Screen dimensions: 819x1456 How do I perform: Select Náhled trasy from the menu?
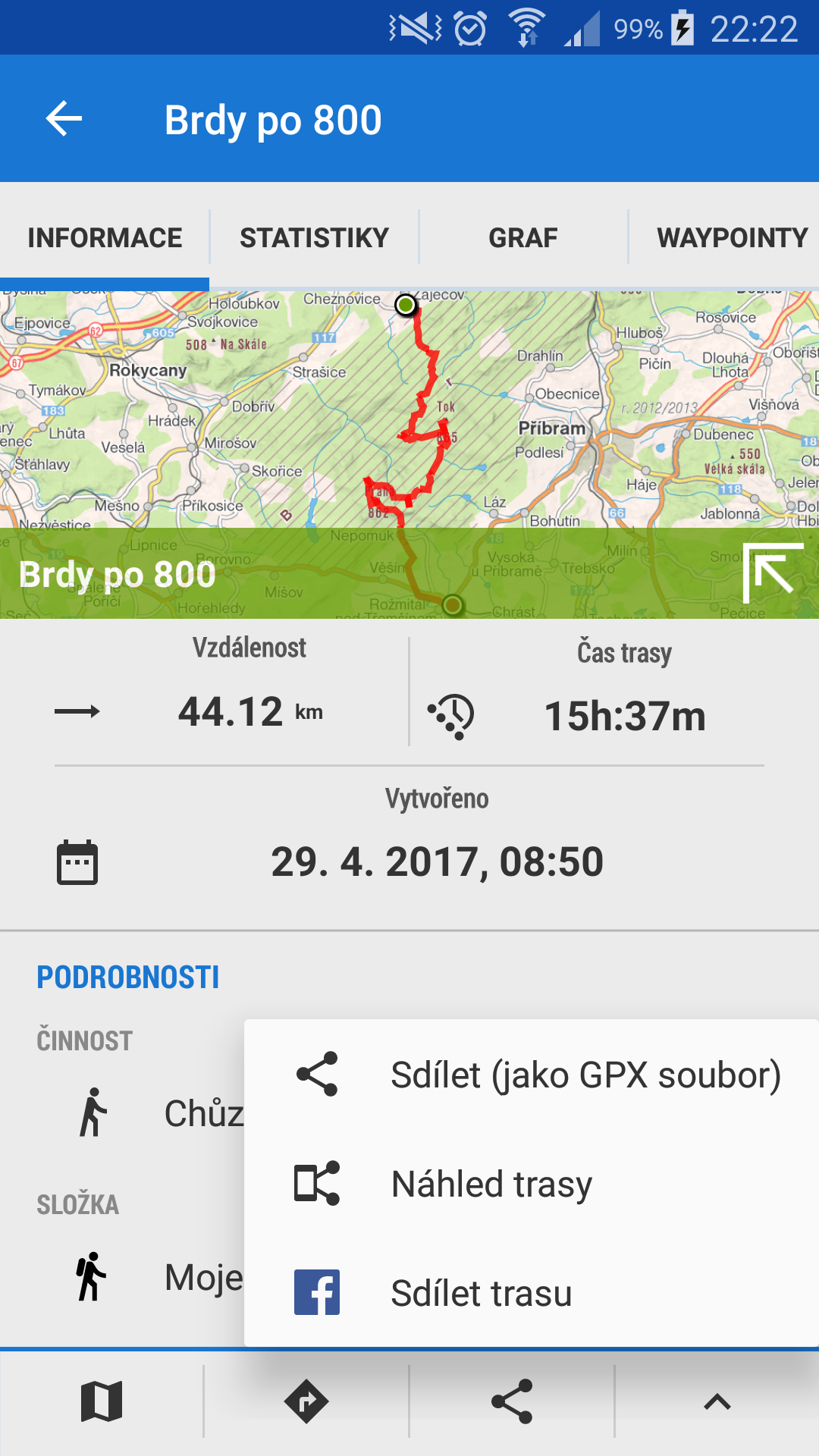(531, 1184)
